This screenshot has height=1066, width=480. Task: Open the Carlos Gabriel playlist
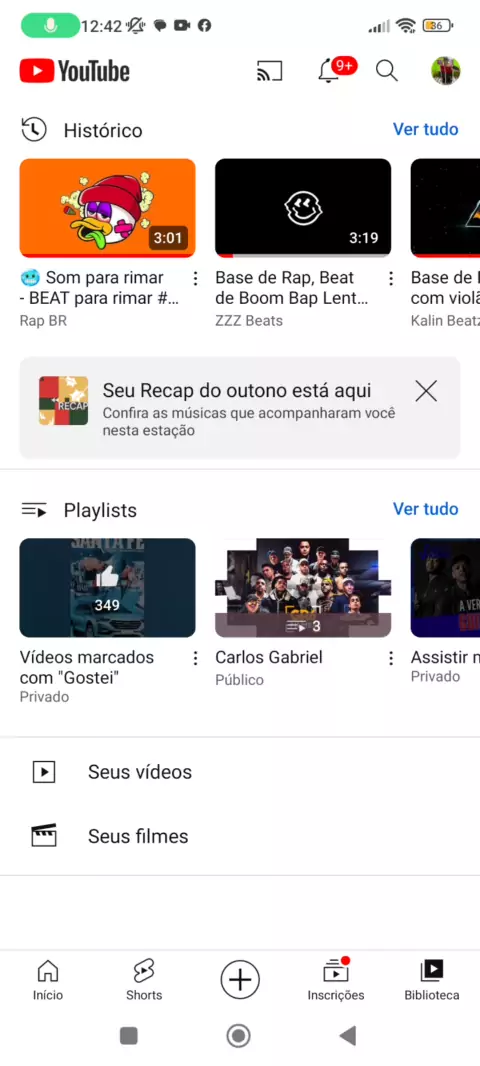click(303, 587)
